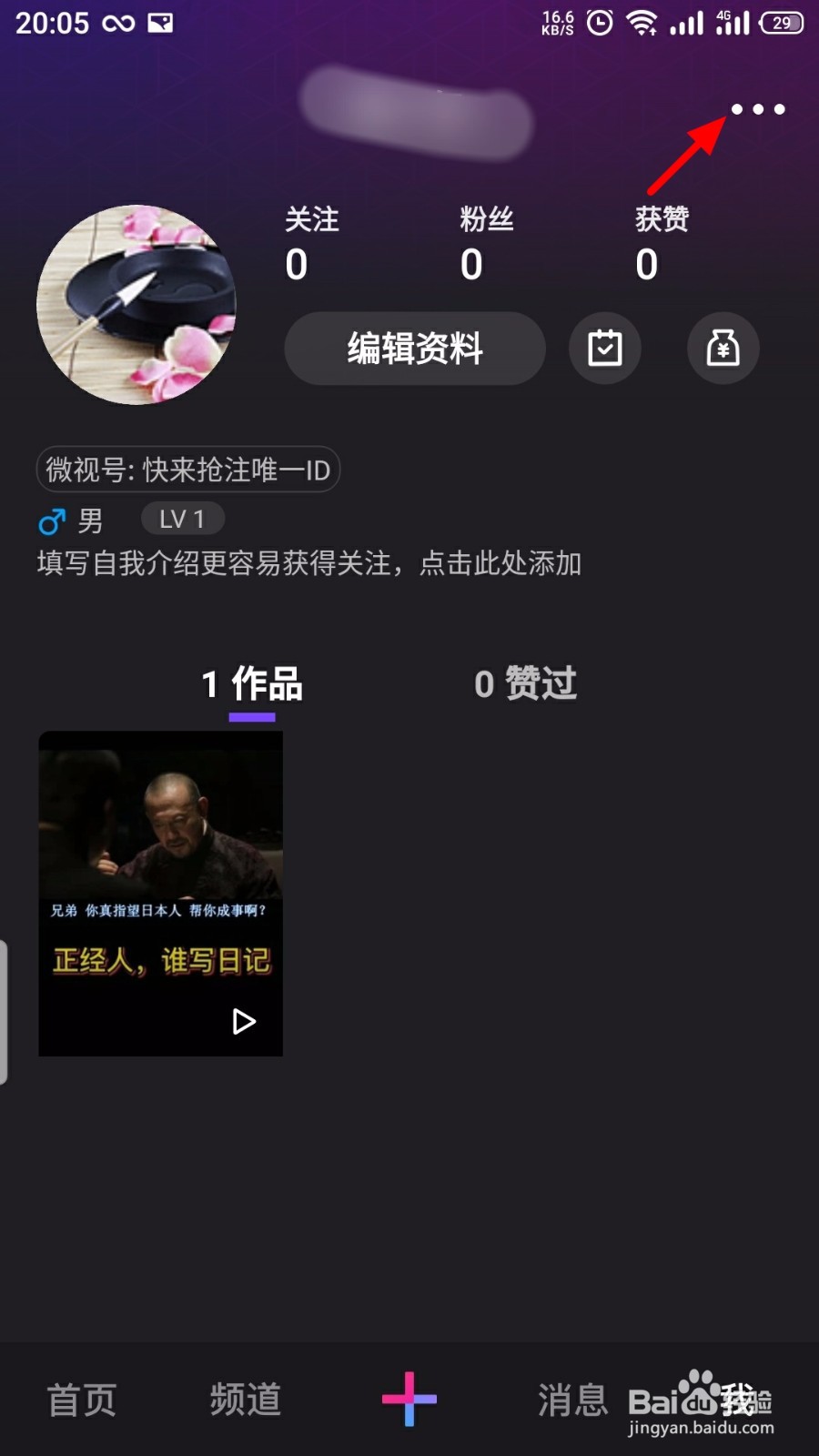Image resolution: width=819 pixels, height=1456 pixels.
Task: Switch to the 1 作品 tab
Action: point(252,683)
